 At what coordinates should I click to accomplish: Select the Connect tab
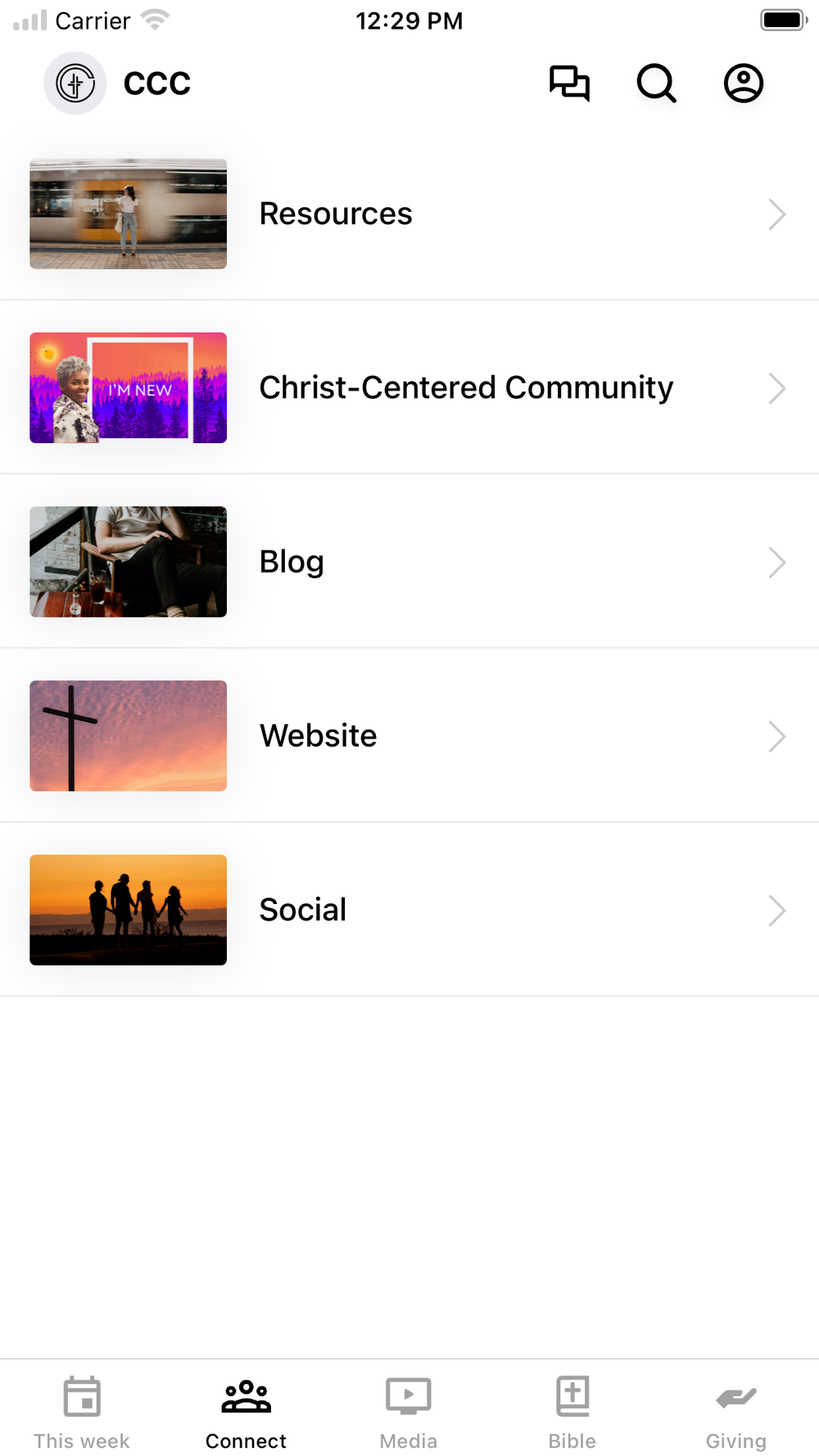tap(246, 1412)
